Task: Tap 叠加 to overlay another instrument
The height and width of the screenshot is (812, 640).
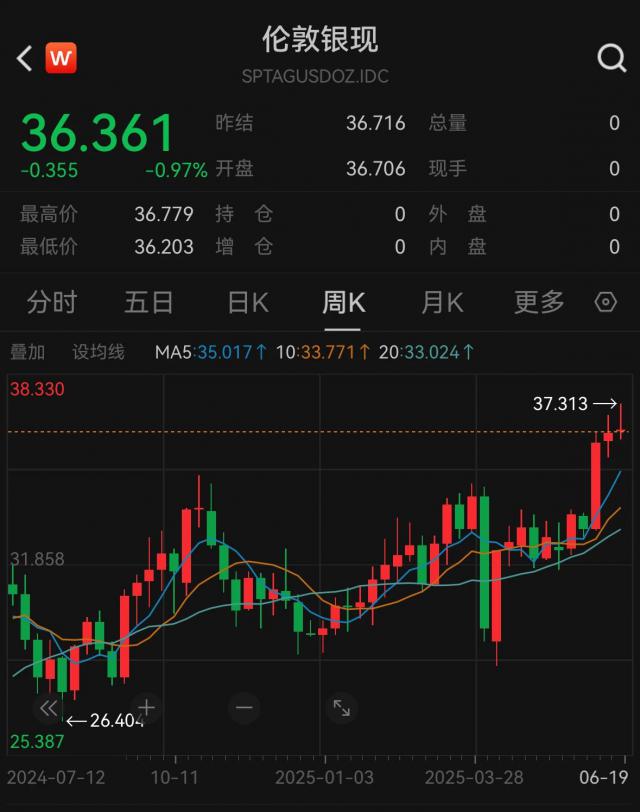Action: pos(27,351)
